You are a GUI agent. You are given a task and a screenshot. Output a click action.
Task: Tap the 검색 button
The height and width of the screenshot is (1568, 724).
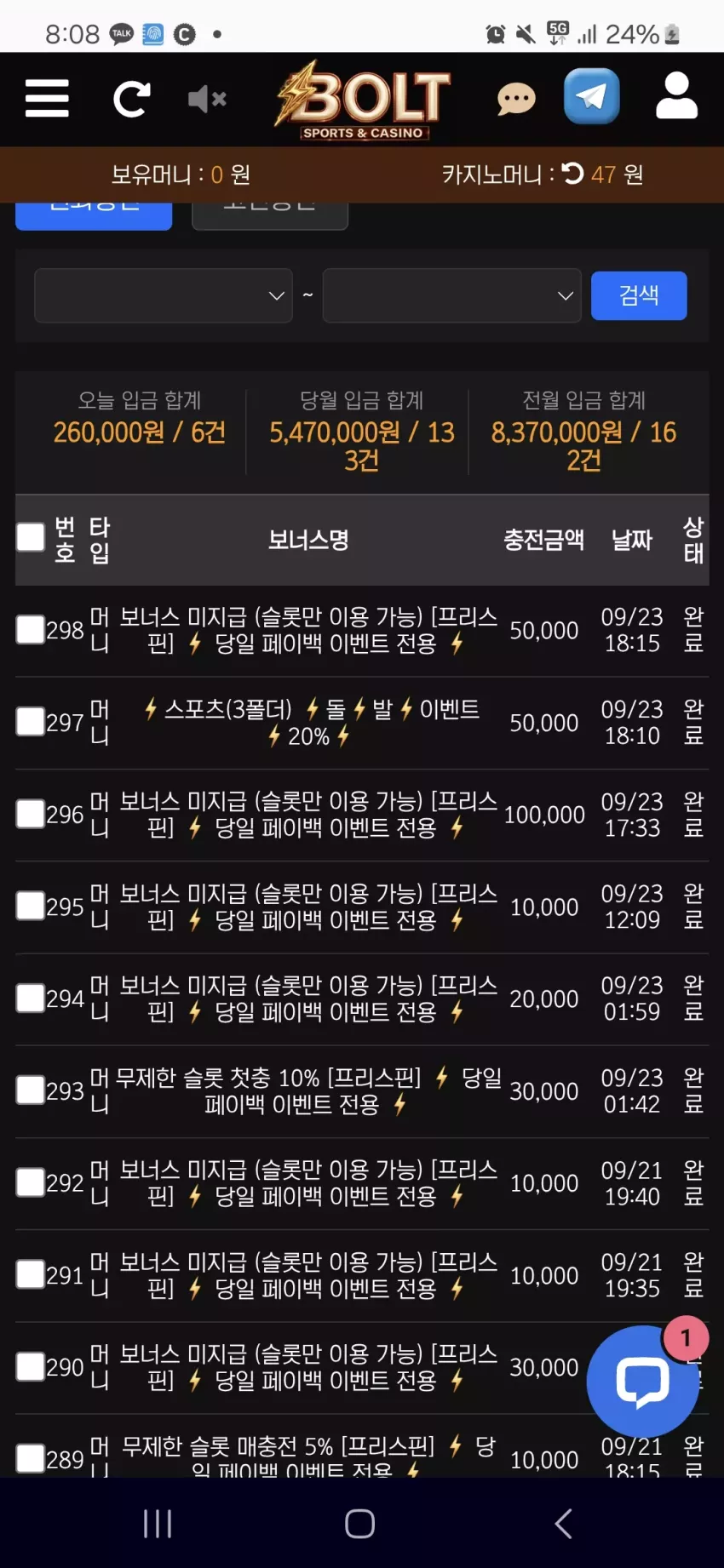(x=639, y=295)
